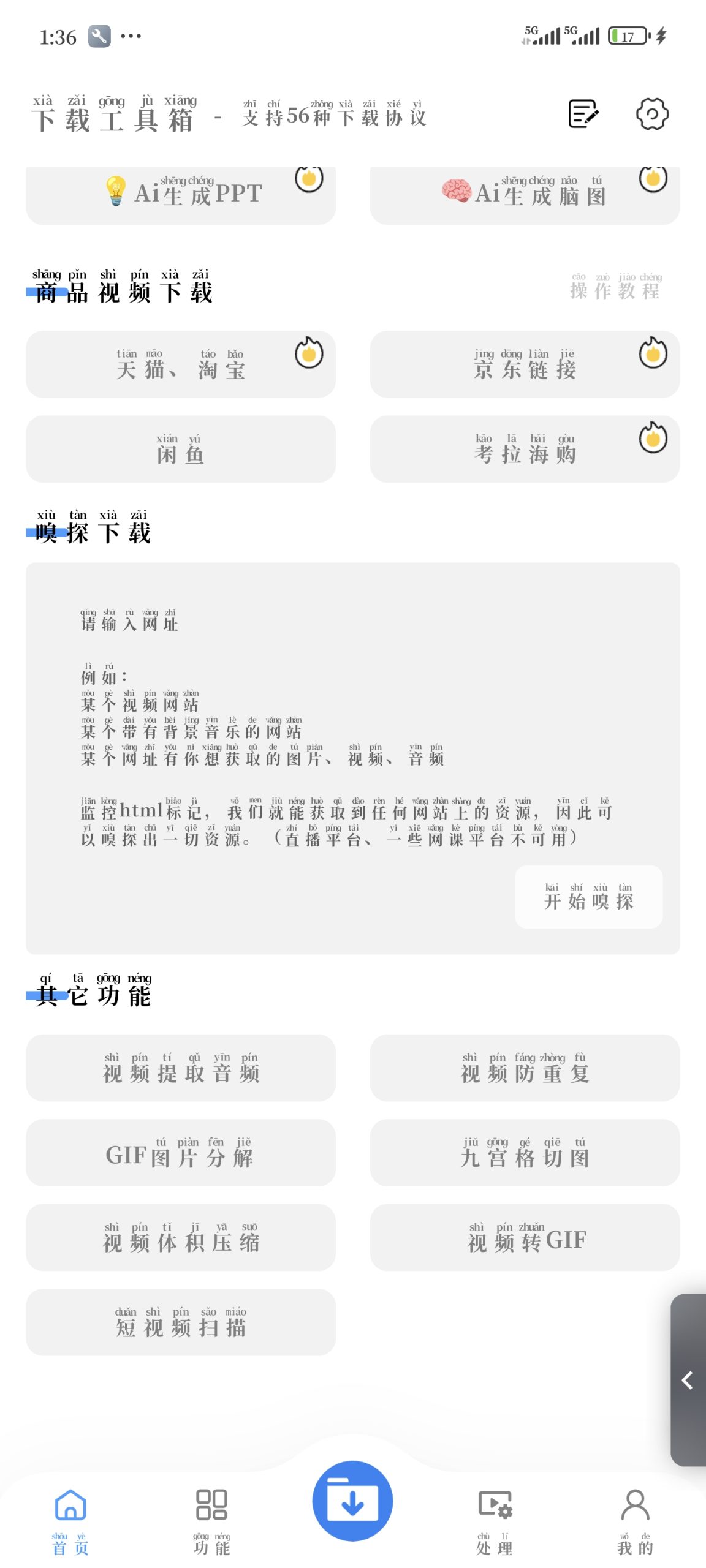Viewport: 706px width, 1568px height.
Task: Open the customer support icon in header
Action: 652,114
